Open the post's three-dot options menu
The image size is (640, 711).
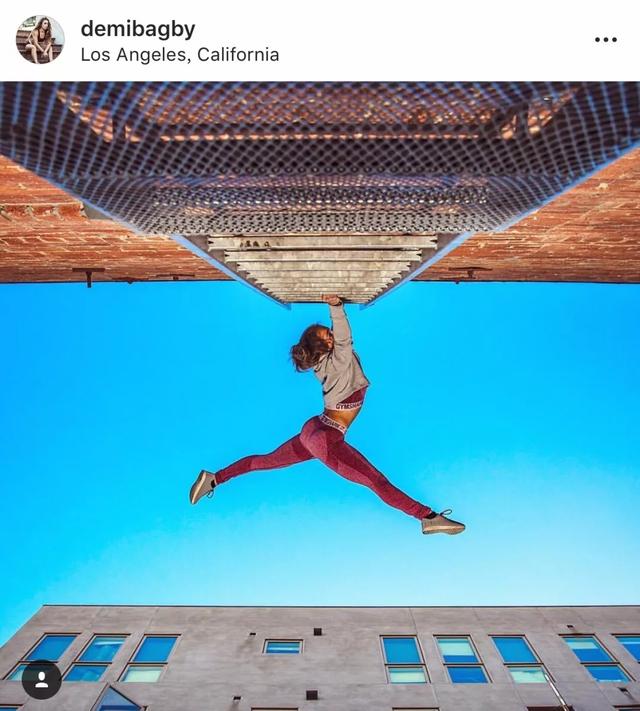(605, 40)
